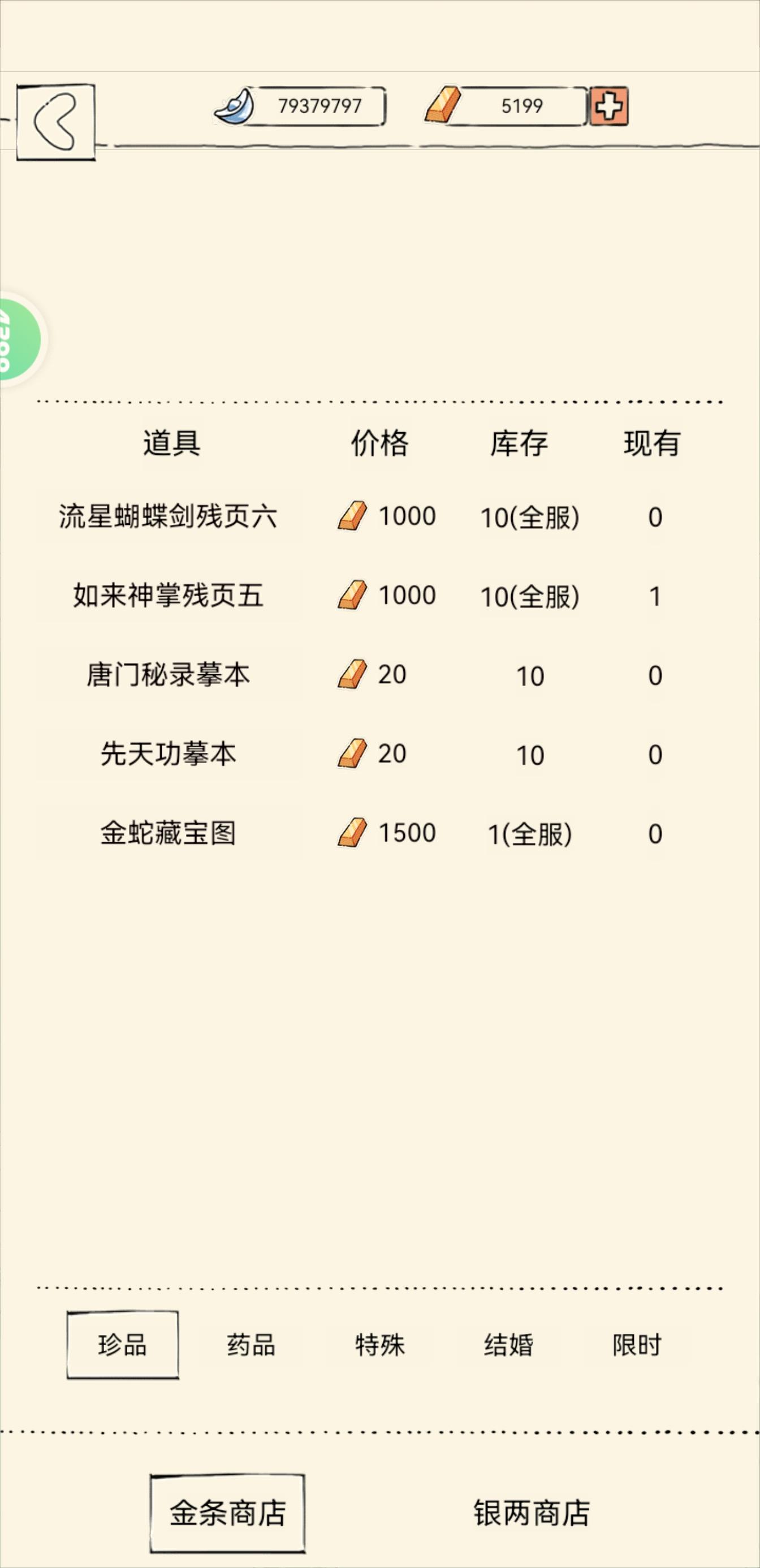Switch to the 限时 category tab
The height and width of the screenshot is (1568, 760).
(x=637, y=1345)
